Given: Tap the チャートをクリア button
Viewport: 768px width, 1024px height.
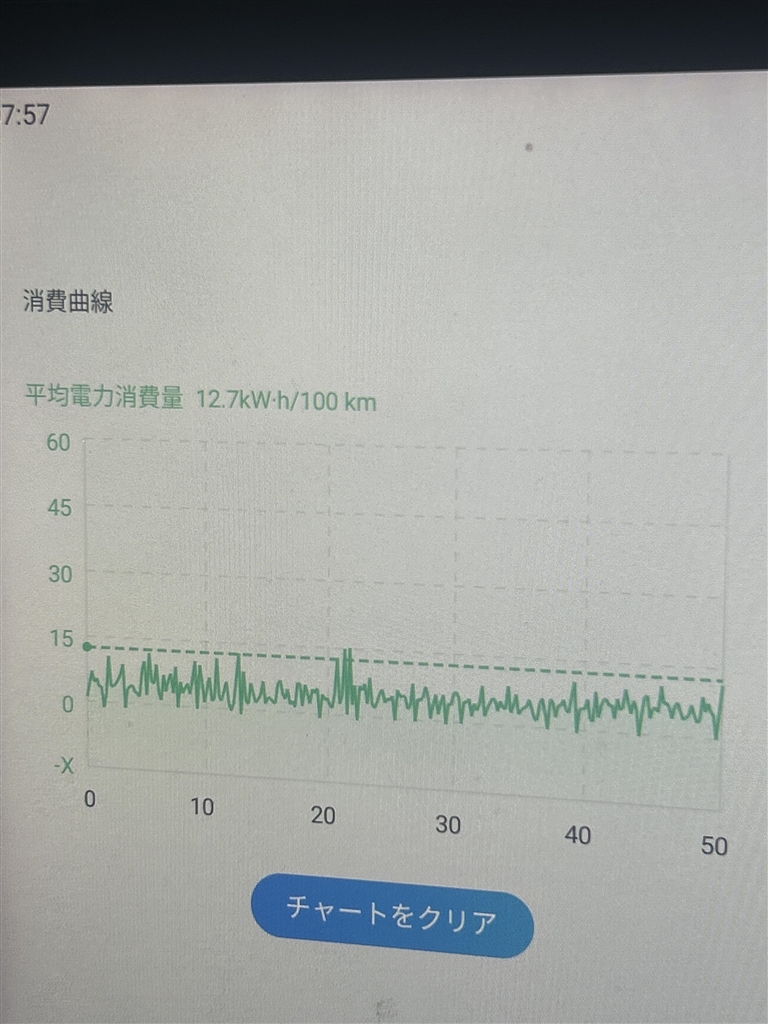Looking at the screenshot, I should click(x=392, y=914).
